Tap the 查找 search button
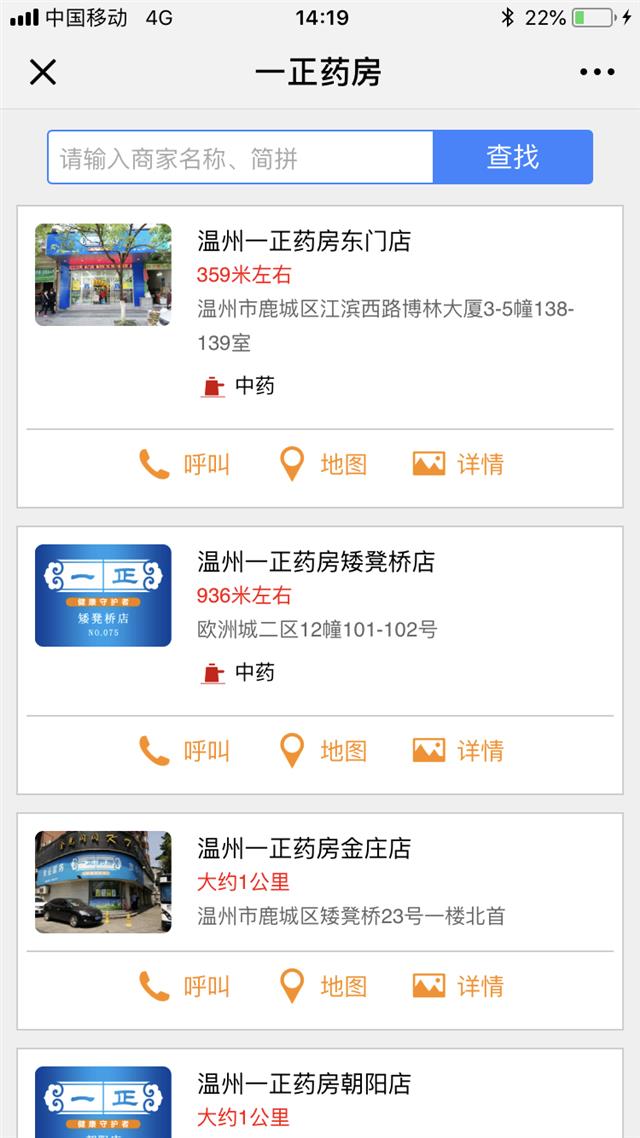The height and width of the screenshot is (1138, 640). [513, 157]
